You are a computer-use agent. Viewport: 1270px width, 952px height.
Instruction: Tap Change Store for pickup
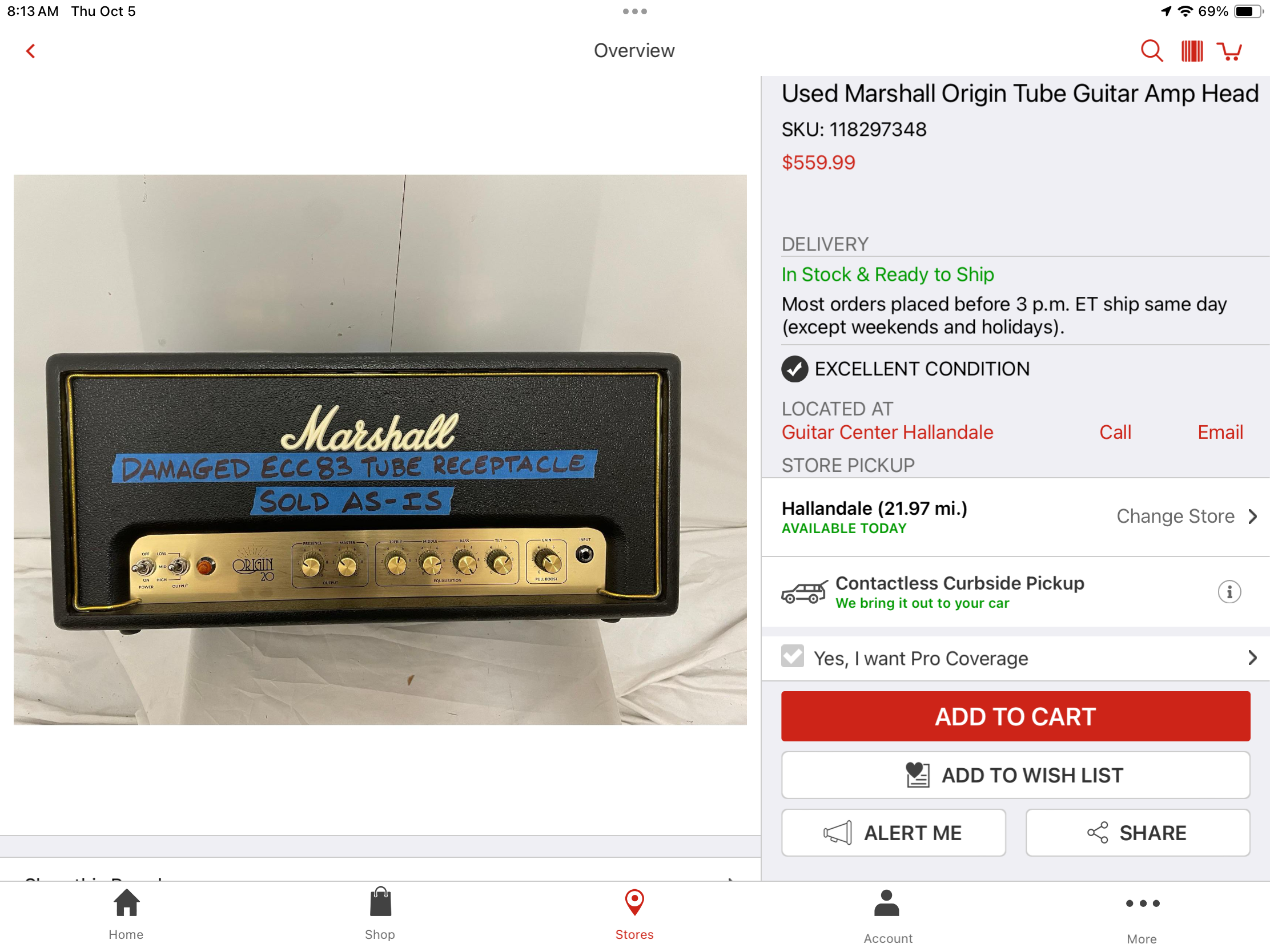pyautogui.click(x=1185, y=516)
